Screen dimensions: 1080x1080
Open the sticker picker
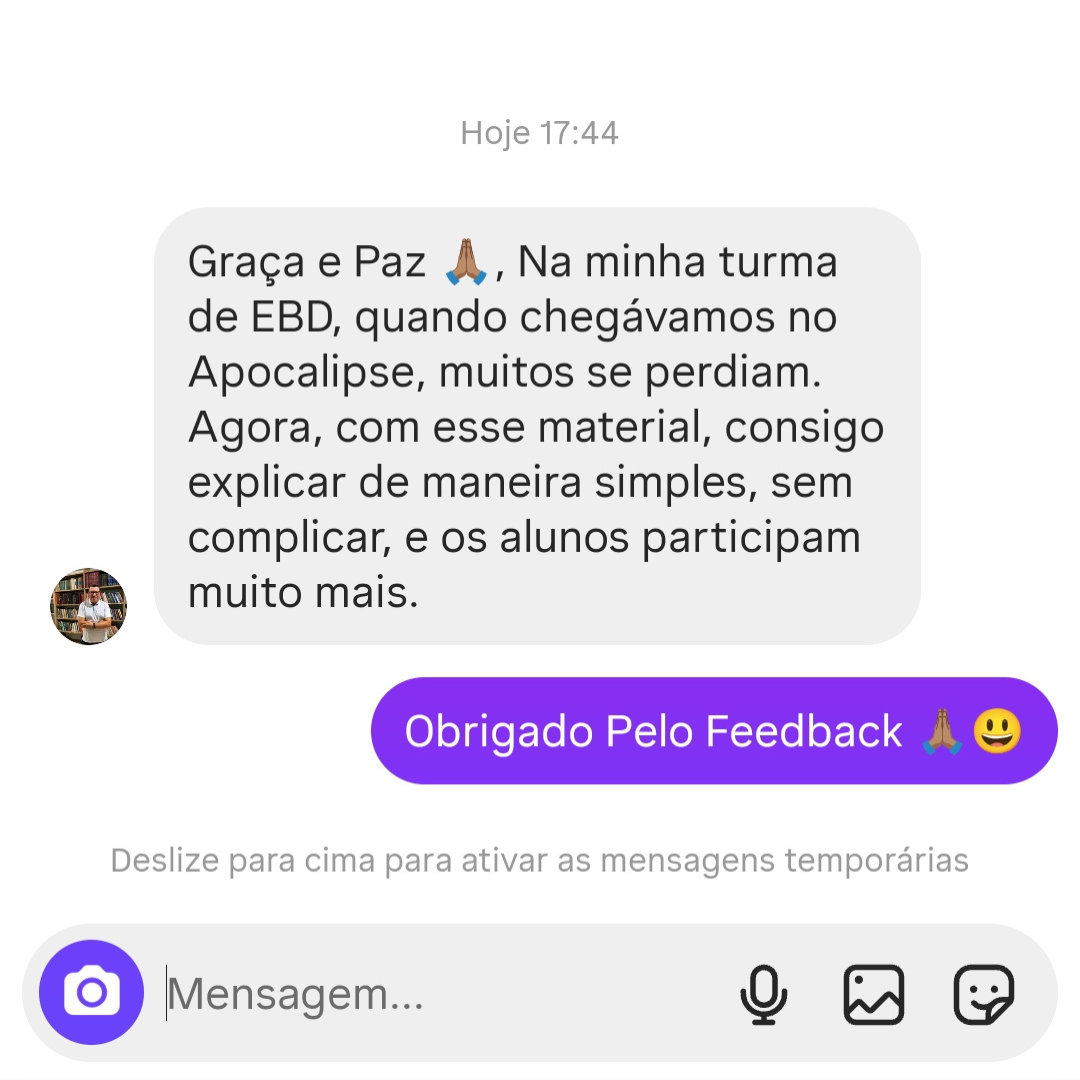984,994
